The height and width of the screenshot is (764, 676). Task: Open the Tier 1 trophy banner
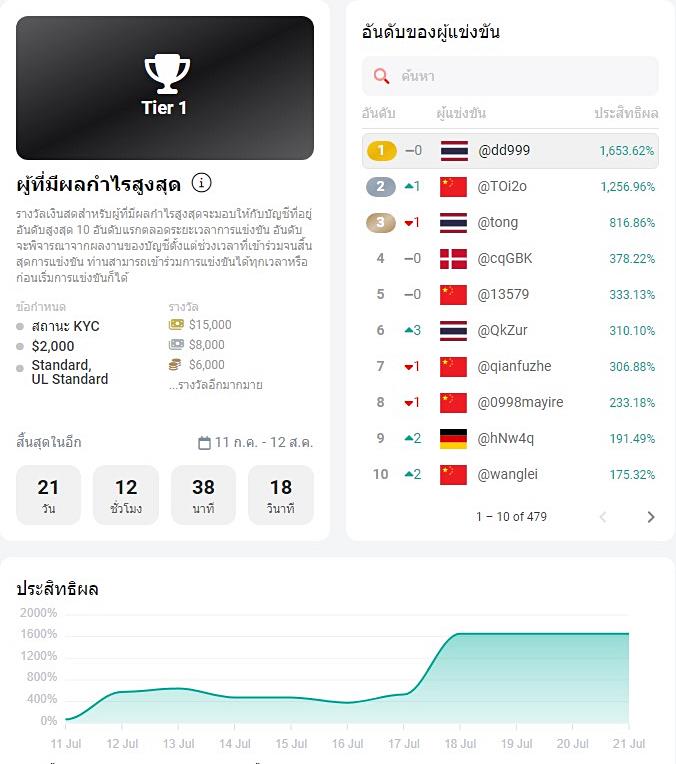click(x=165, y=88)
